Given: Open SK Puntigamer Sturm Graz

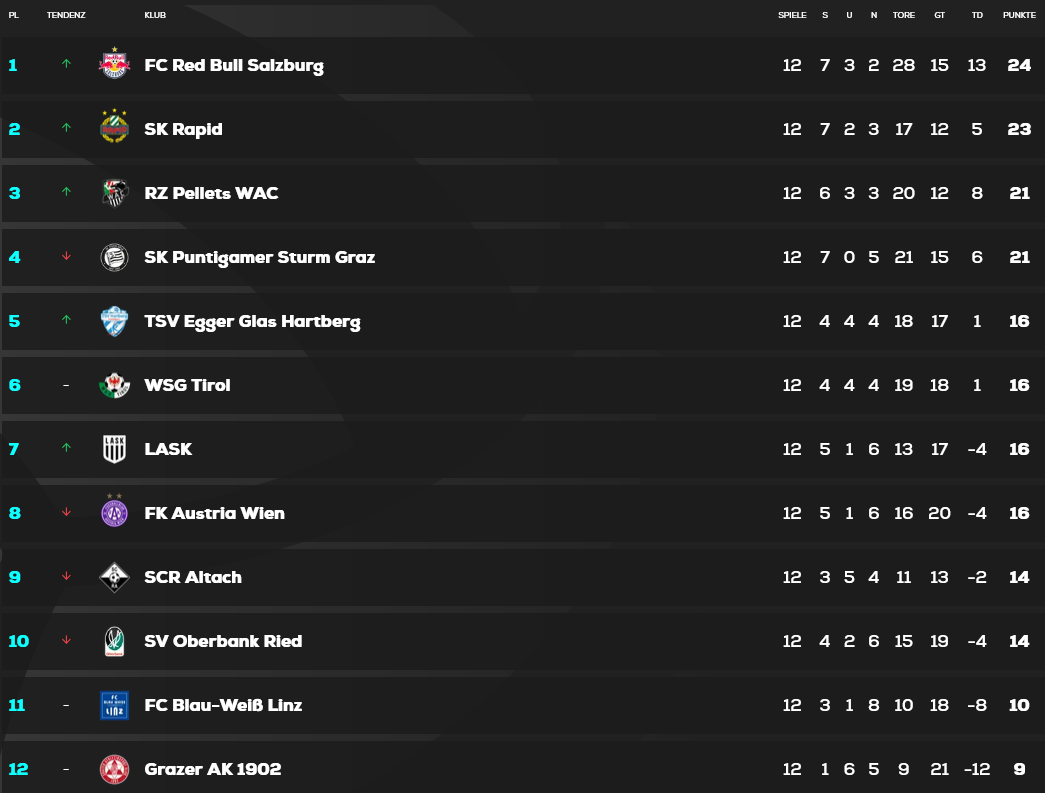Looking at the screenshot, I should [x=260, y=258].
